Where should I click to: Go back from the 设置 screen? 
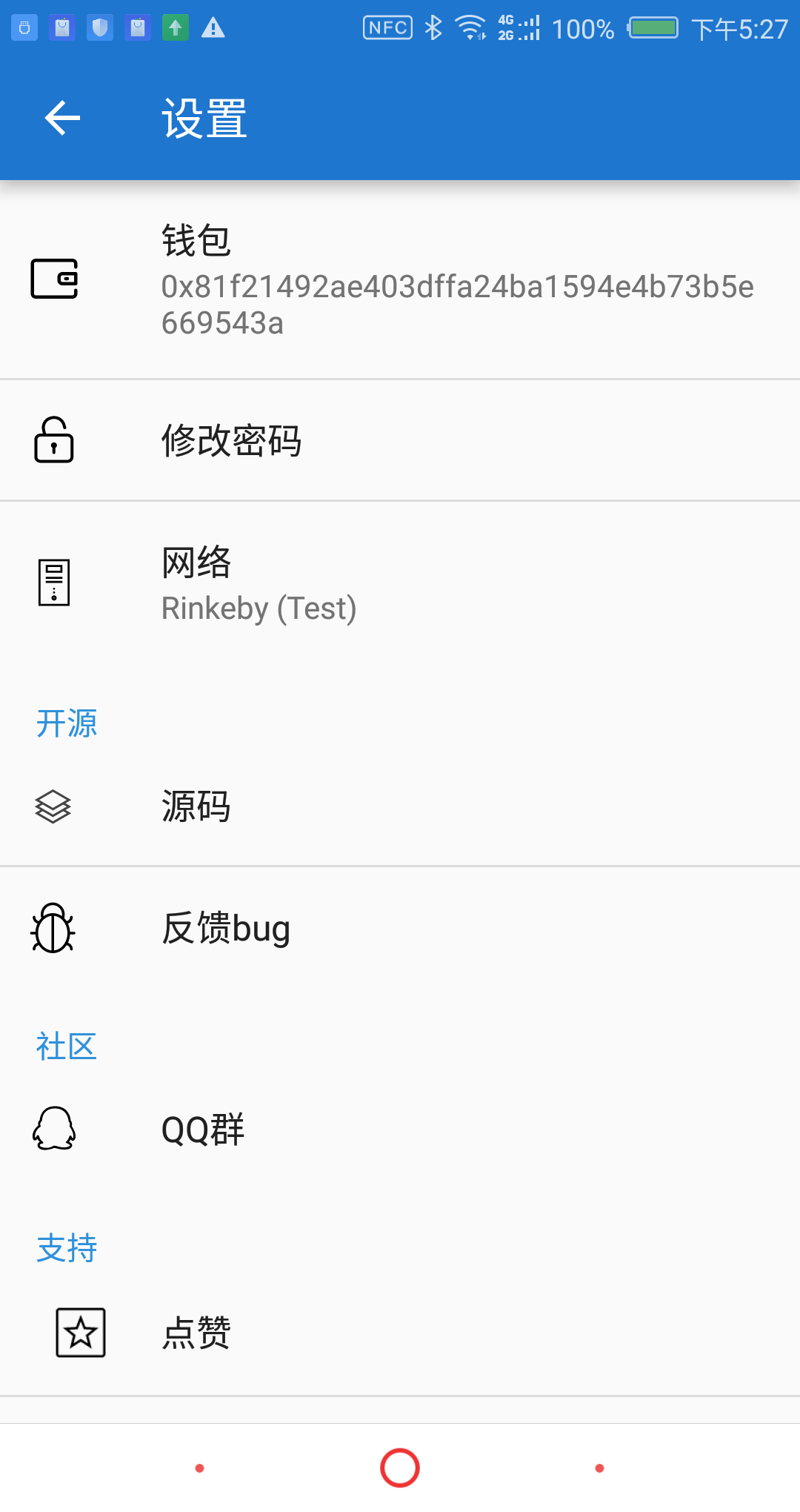point(62,119)
